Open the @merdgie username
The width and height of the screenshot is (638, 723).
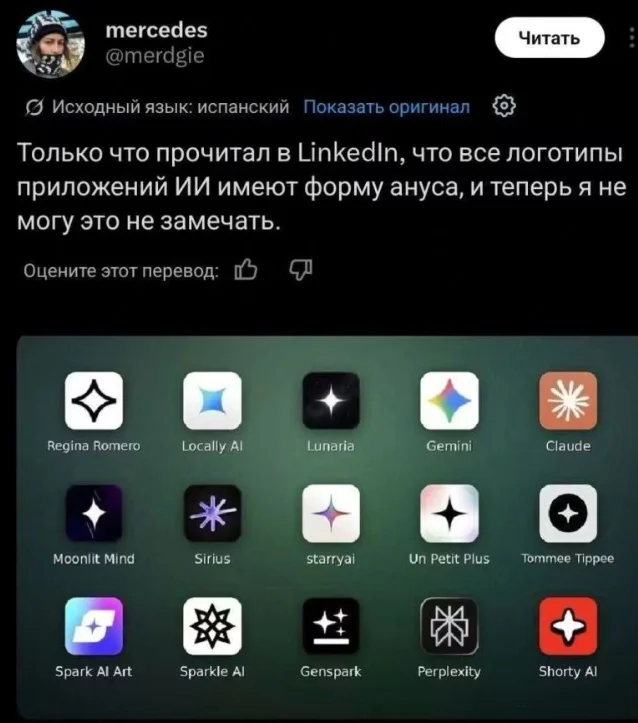[155, 56]
